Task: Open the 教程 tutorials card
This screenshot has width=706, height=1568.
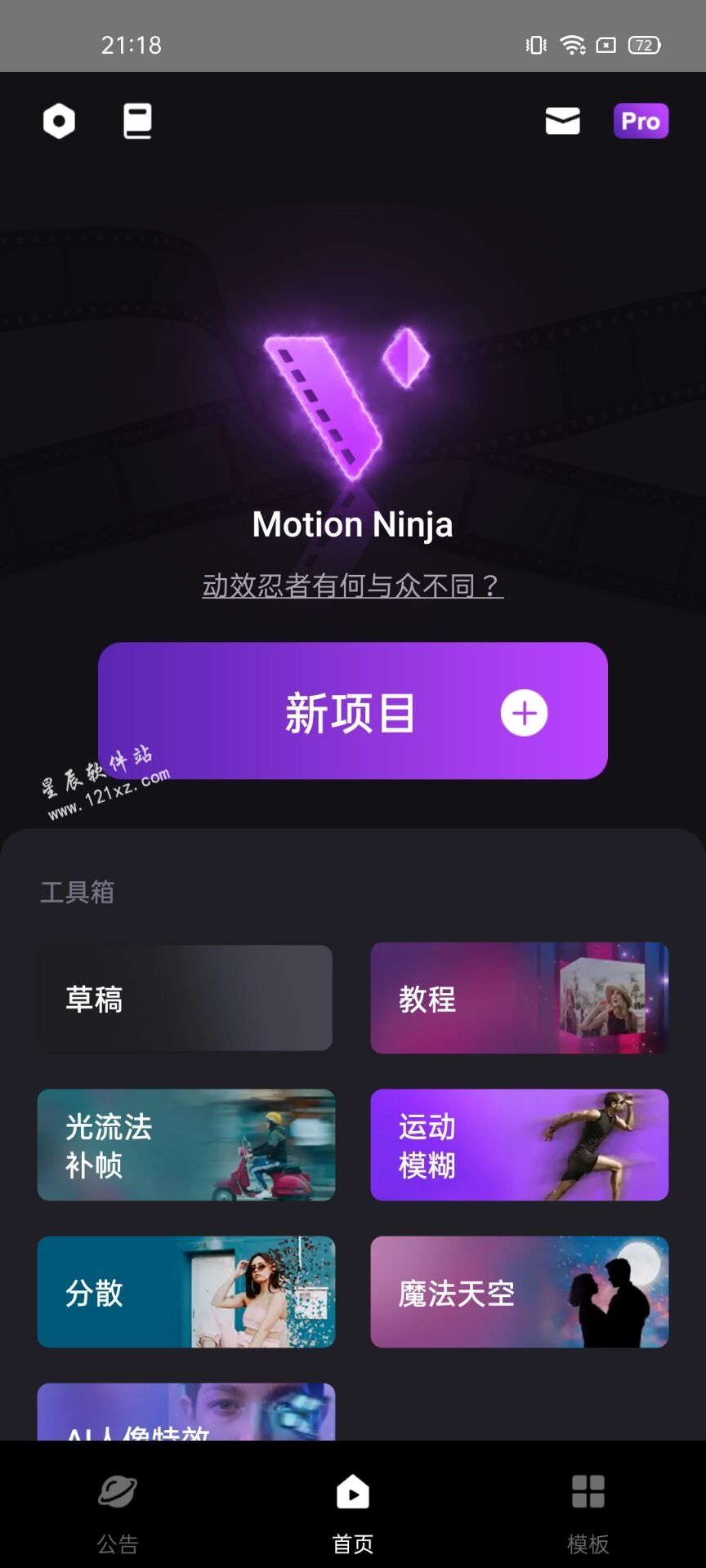Action: 519,998
